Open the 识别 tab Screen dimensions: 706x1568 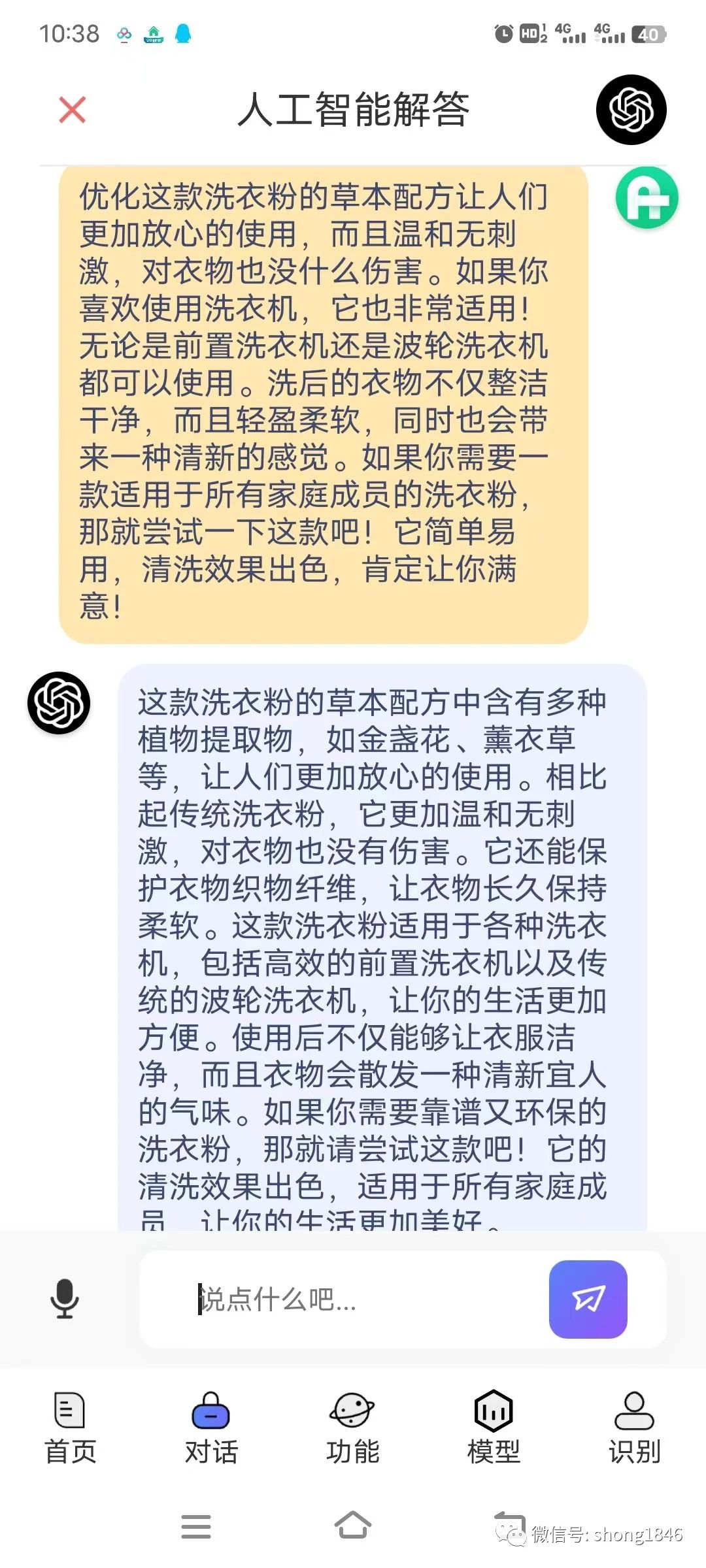click(x=634, y=1428)
